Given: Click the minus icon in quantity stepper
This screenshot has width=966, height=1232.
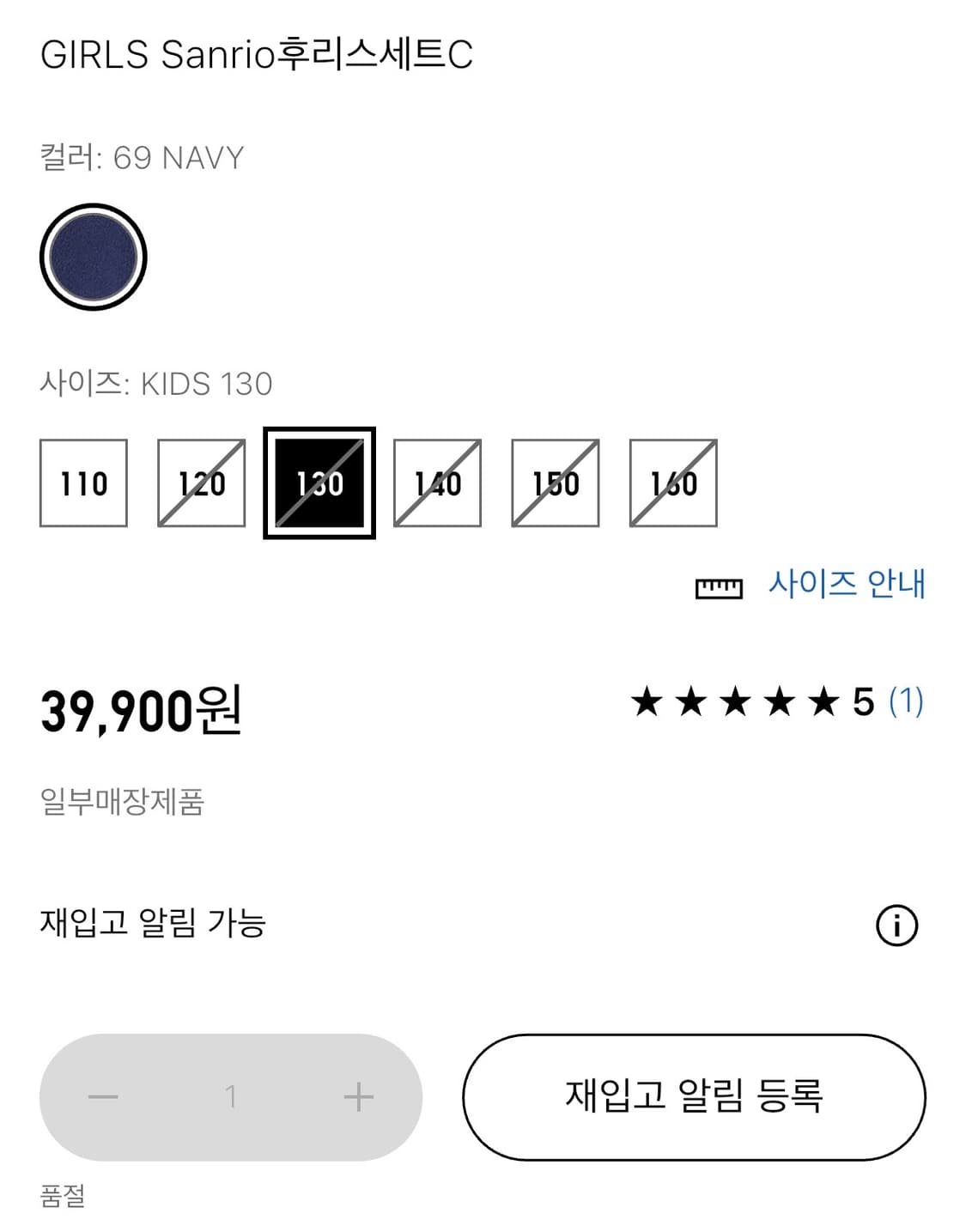Looking at the screenshot, I should click(102, 1096).
